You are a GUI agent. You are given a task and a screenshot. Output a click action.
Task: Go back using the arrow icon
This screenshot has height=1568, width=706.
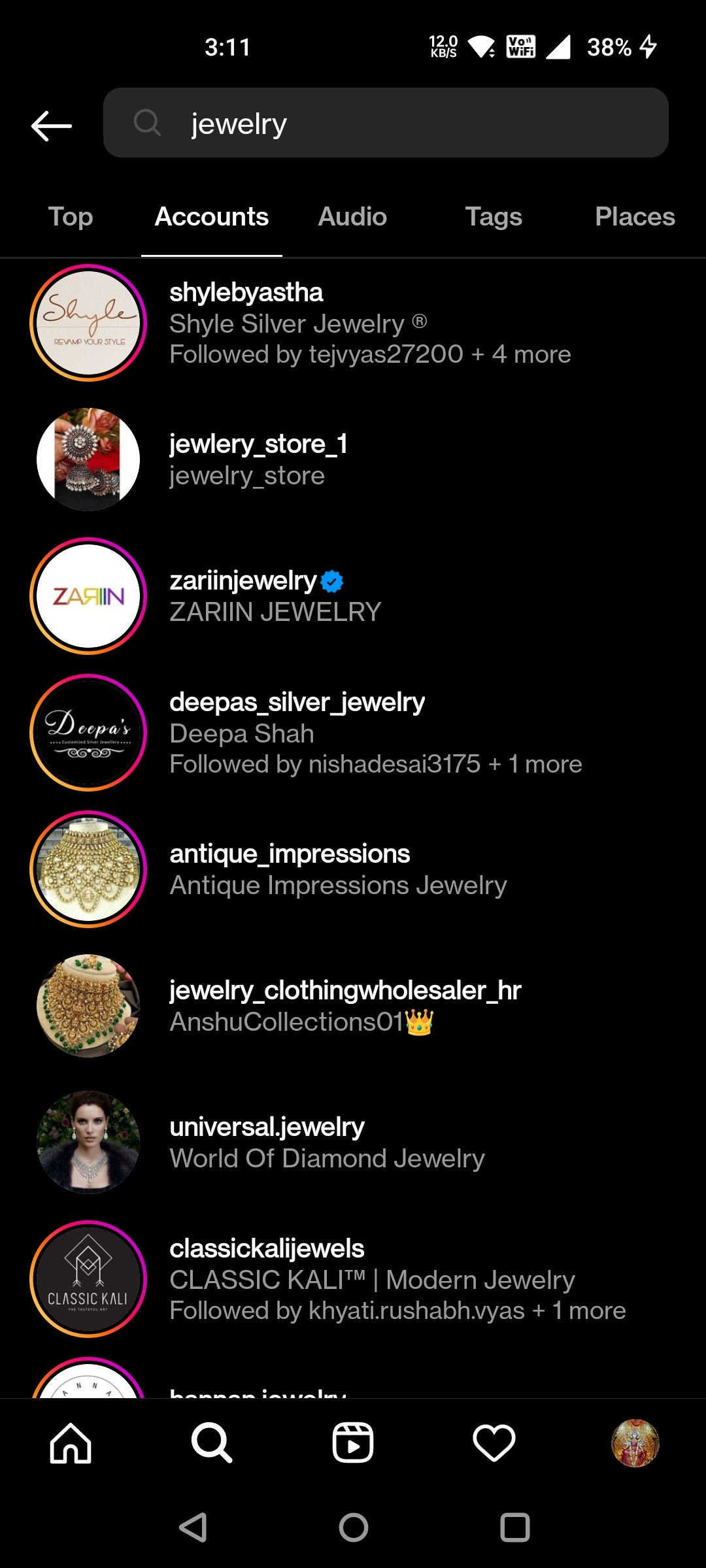[x=52, y=125]
